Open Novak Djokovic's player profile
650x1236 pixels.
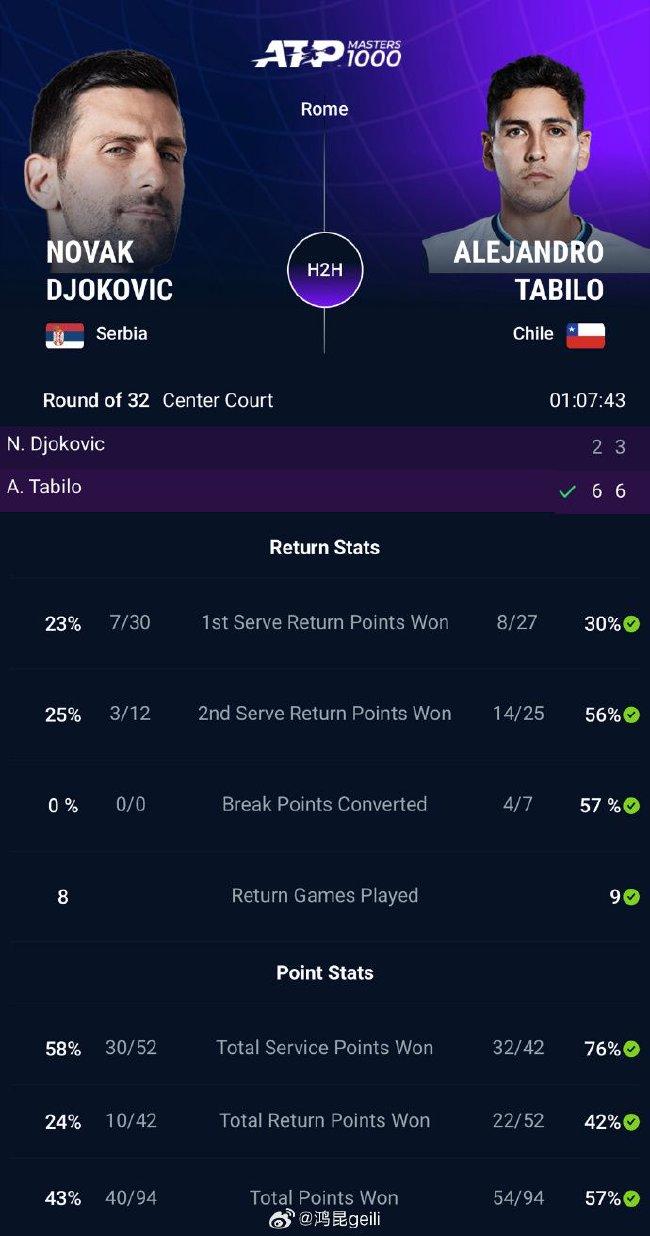pyautogui.click(x=109, y=271)
